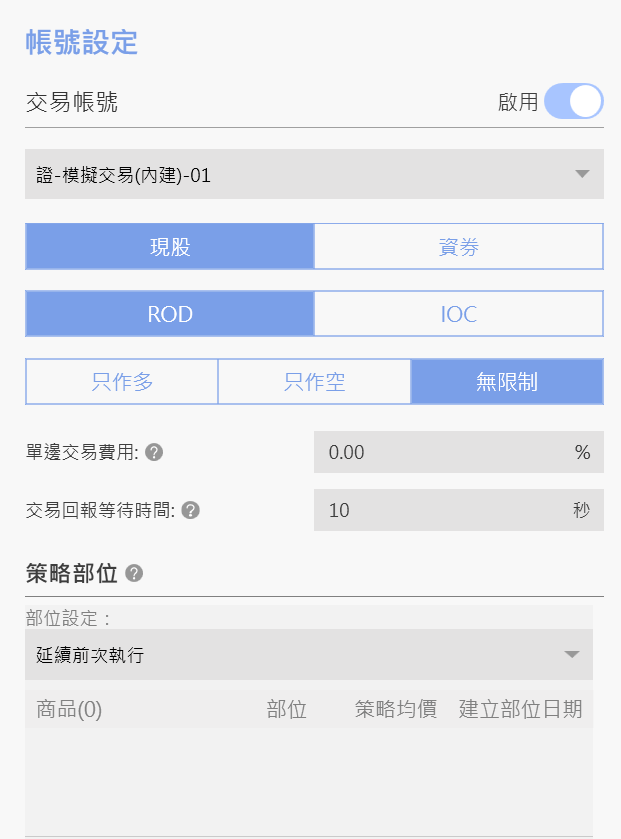Select the ROD order type
This screenshot has width=621, height=839.
point(170,314)
